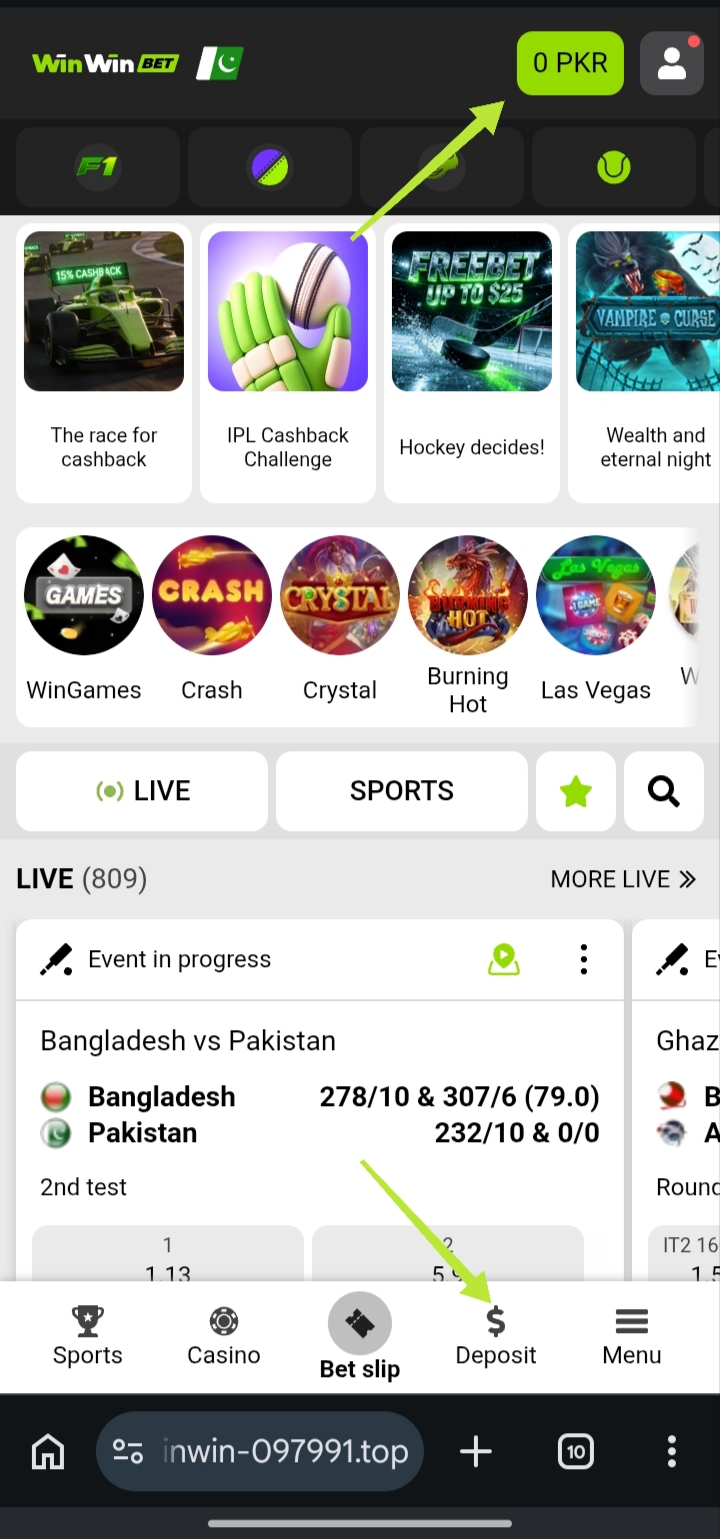Open favorites with the star button
This screenshot has height=1539, width=720.
click(x=576, y=791)
